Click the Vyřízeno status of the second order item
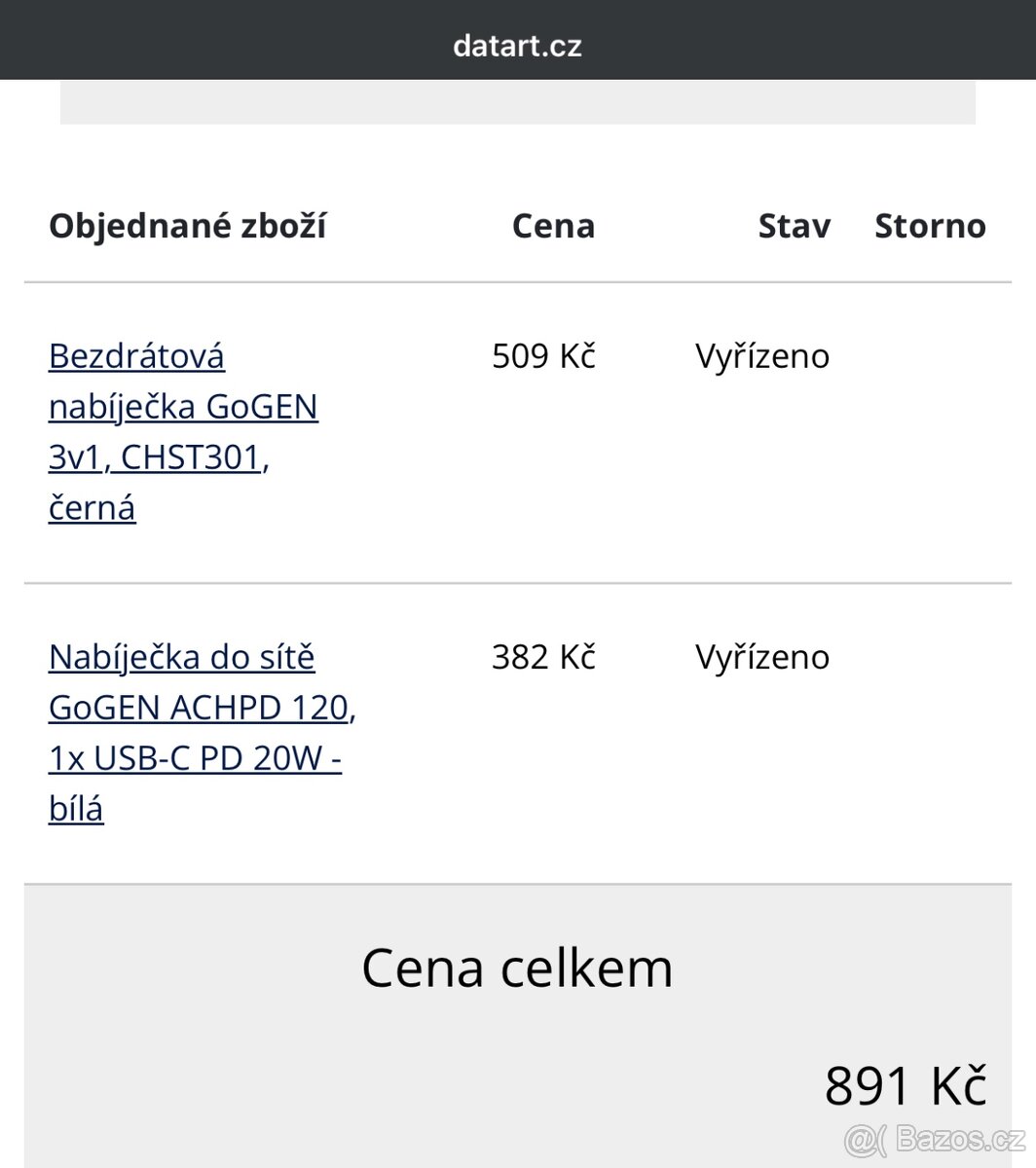Screen dimensions: 1036x1168 tap(762, 657)
